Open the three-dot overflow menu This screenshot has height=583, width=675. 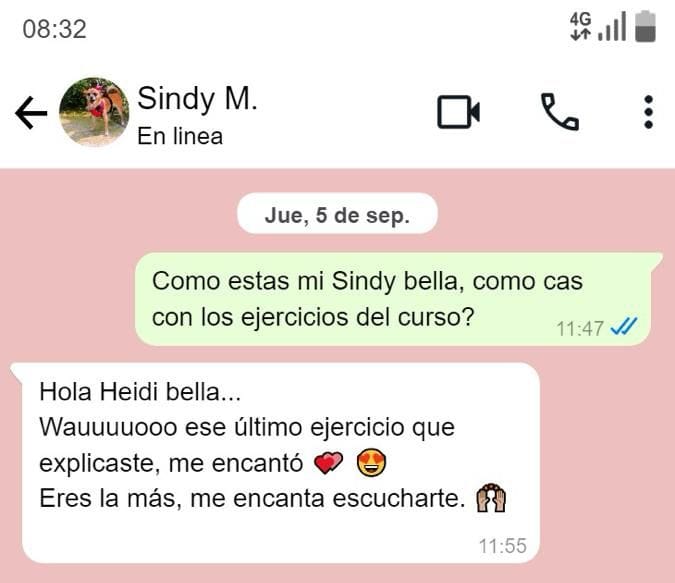648,112
